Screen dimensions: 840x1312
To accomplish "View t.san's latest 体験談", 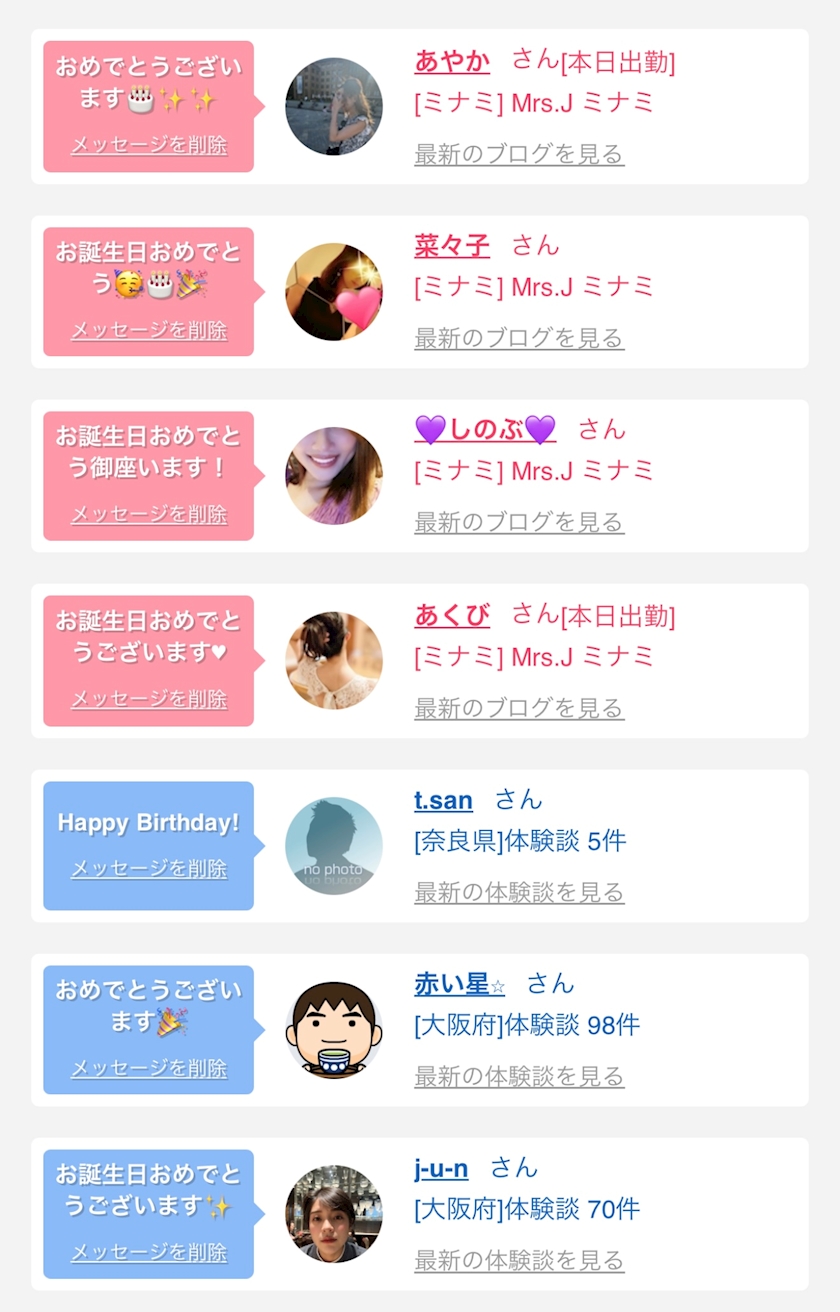I will [519, 892].
